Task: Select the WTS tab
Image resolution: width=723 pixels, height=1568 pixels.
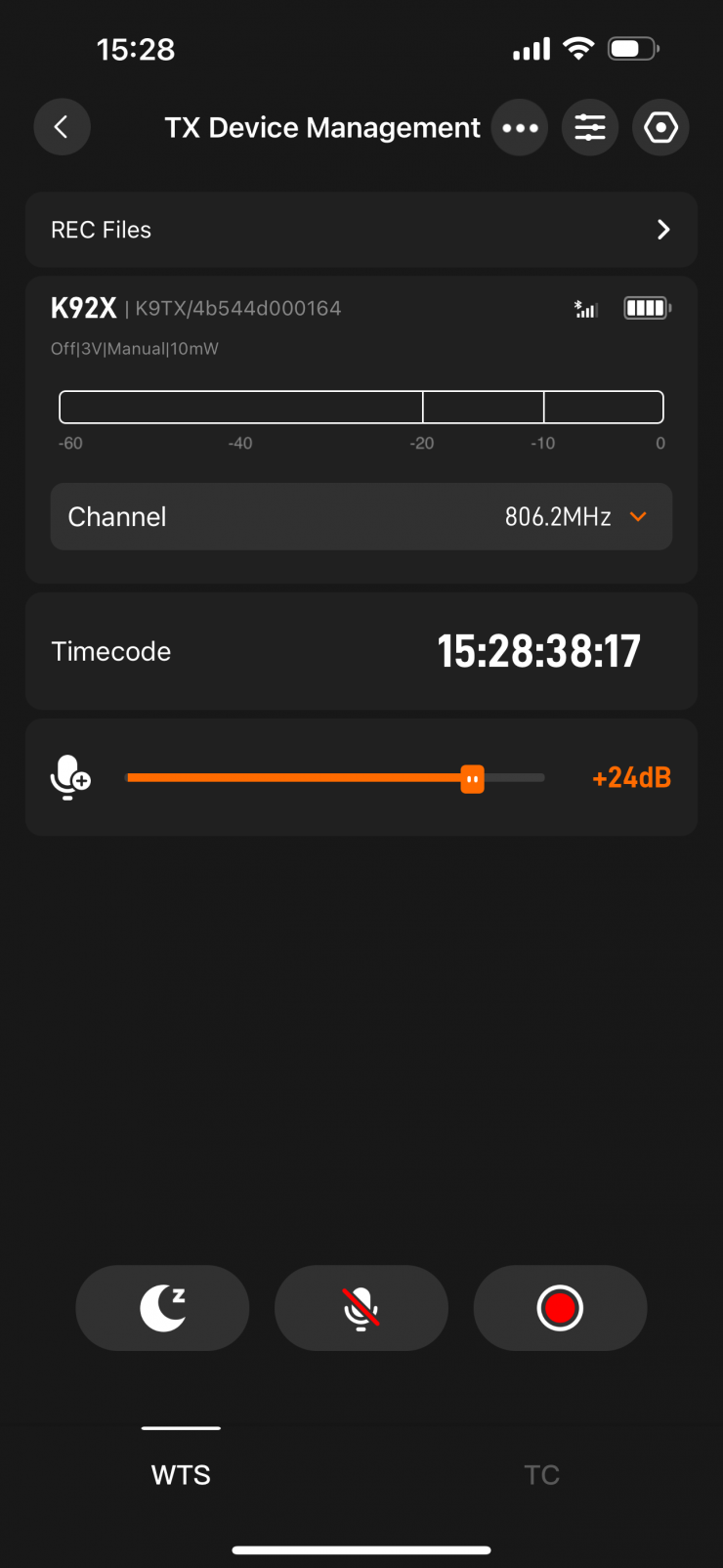Action: pyautogui.click(x=181, y=1474)
